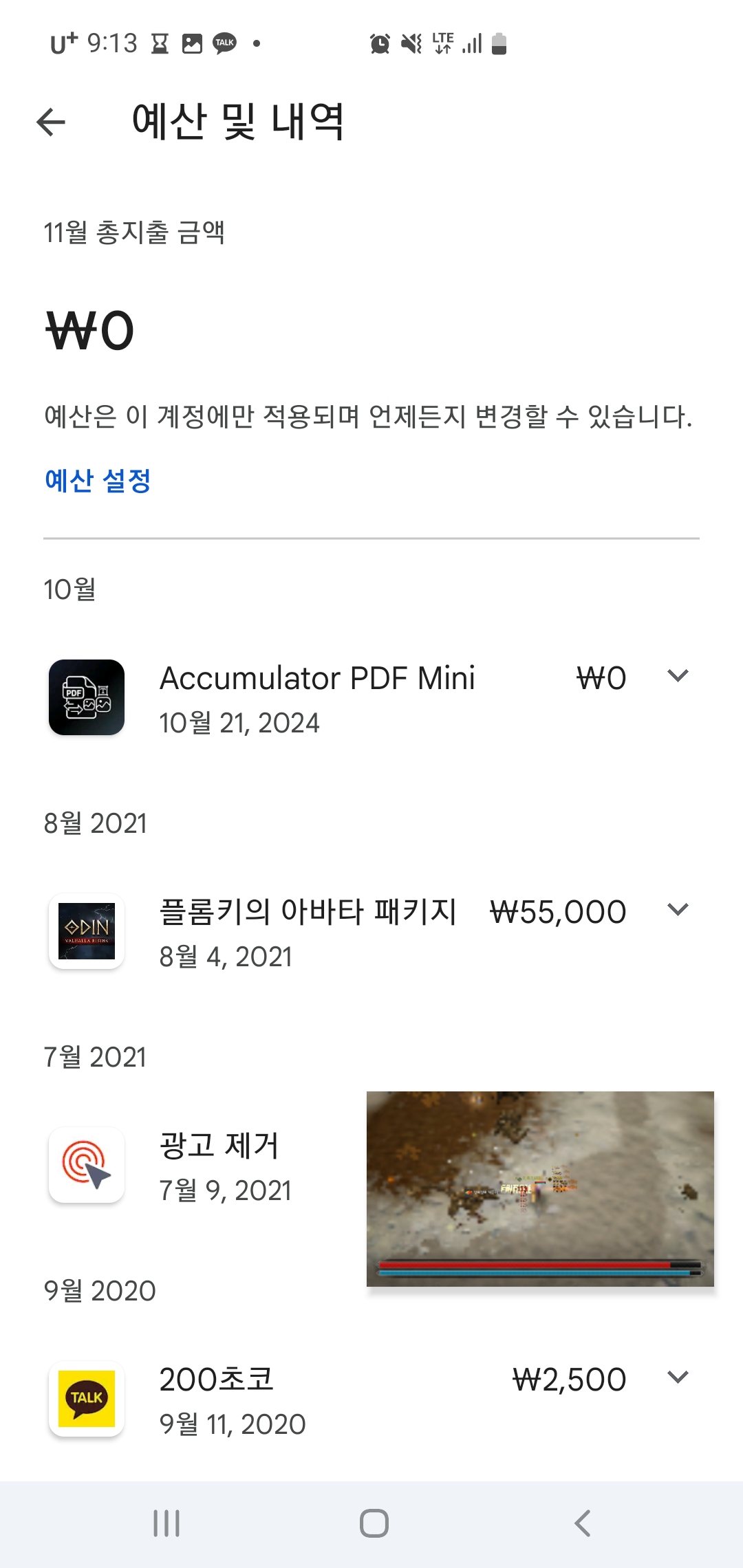Screen dimensions: 743x1568
Task: Go to the home screen
Action: pyautogui.click(x=374, y=1523)
